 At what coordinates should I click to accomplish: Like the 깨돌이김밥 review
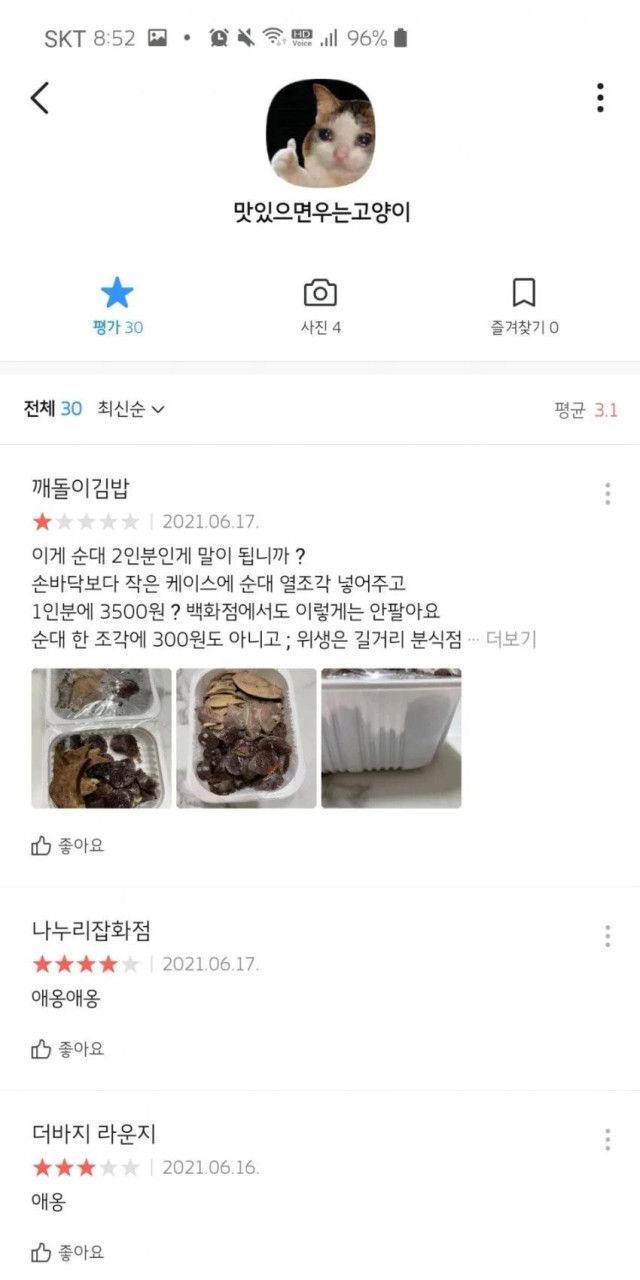[x=68, y=846]
